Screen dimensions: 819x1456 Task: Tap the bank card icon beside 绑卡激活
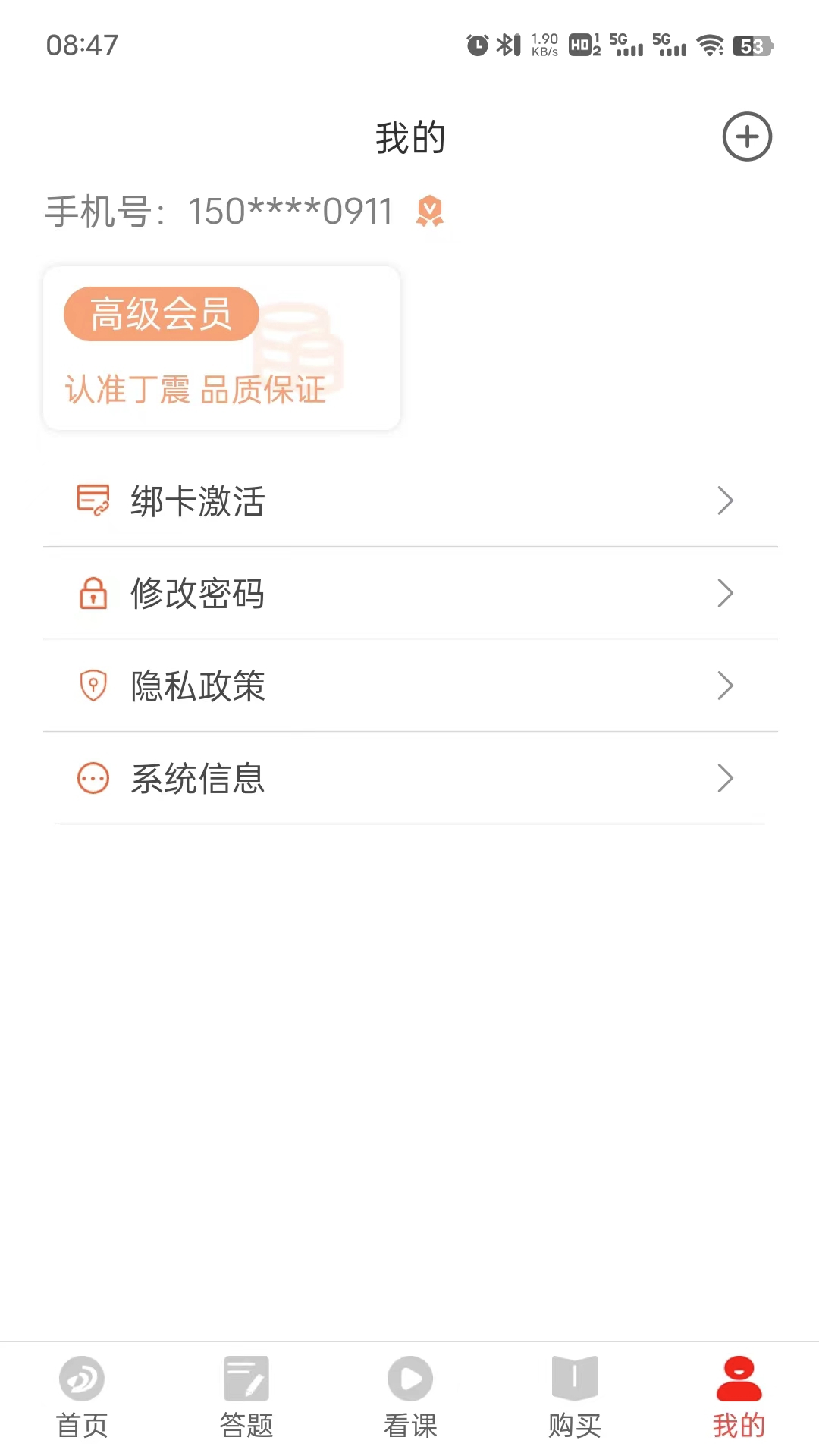92,500
